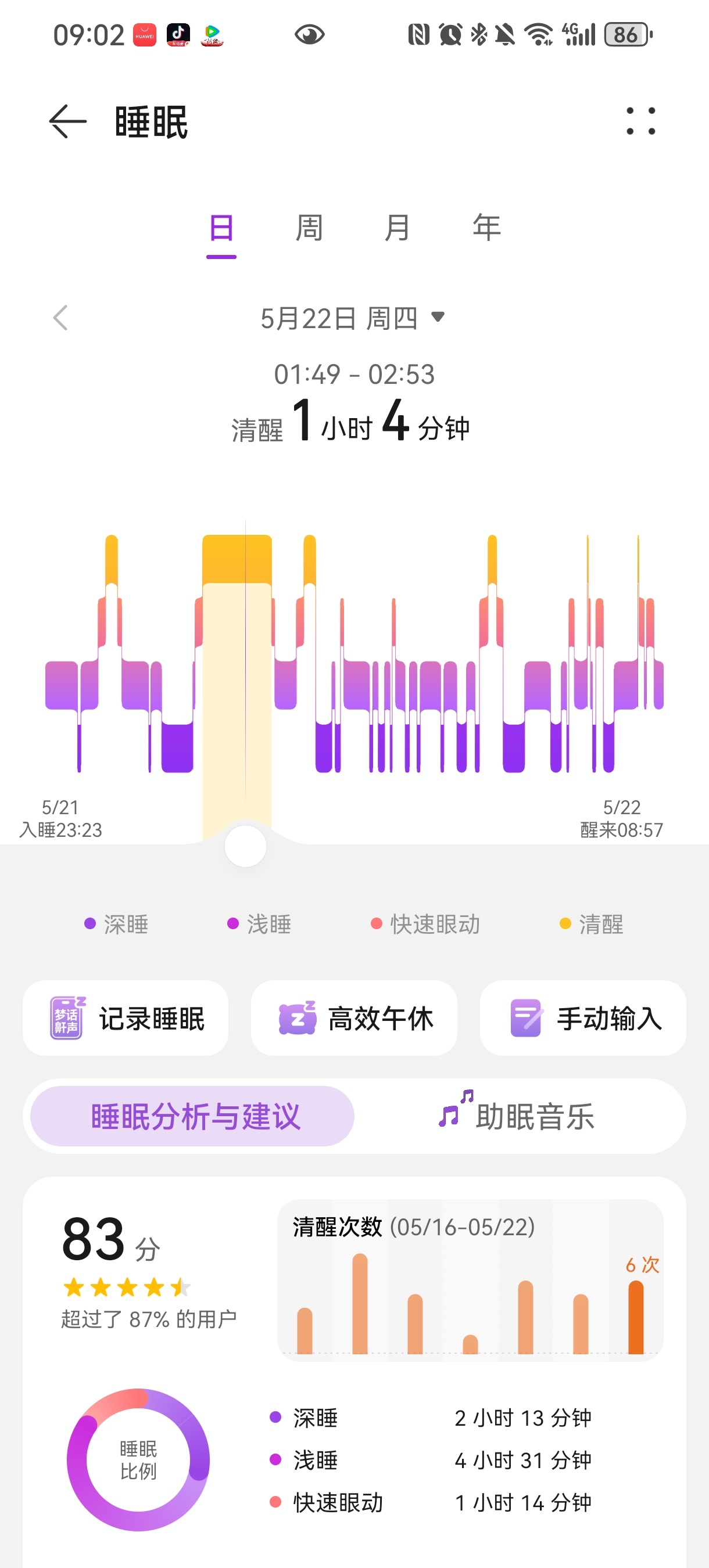Open the 清醒次数 weekly chart card
The image size is (709, 1568).
click(x=470, y=1281)
